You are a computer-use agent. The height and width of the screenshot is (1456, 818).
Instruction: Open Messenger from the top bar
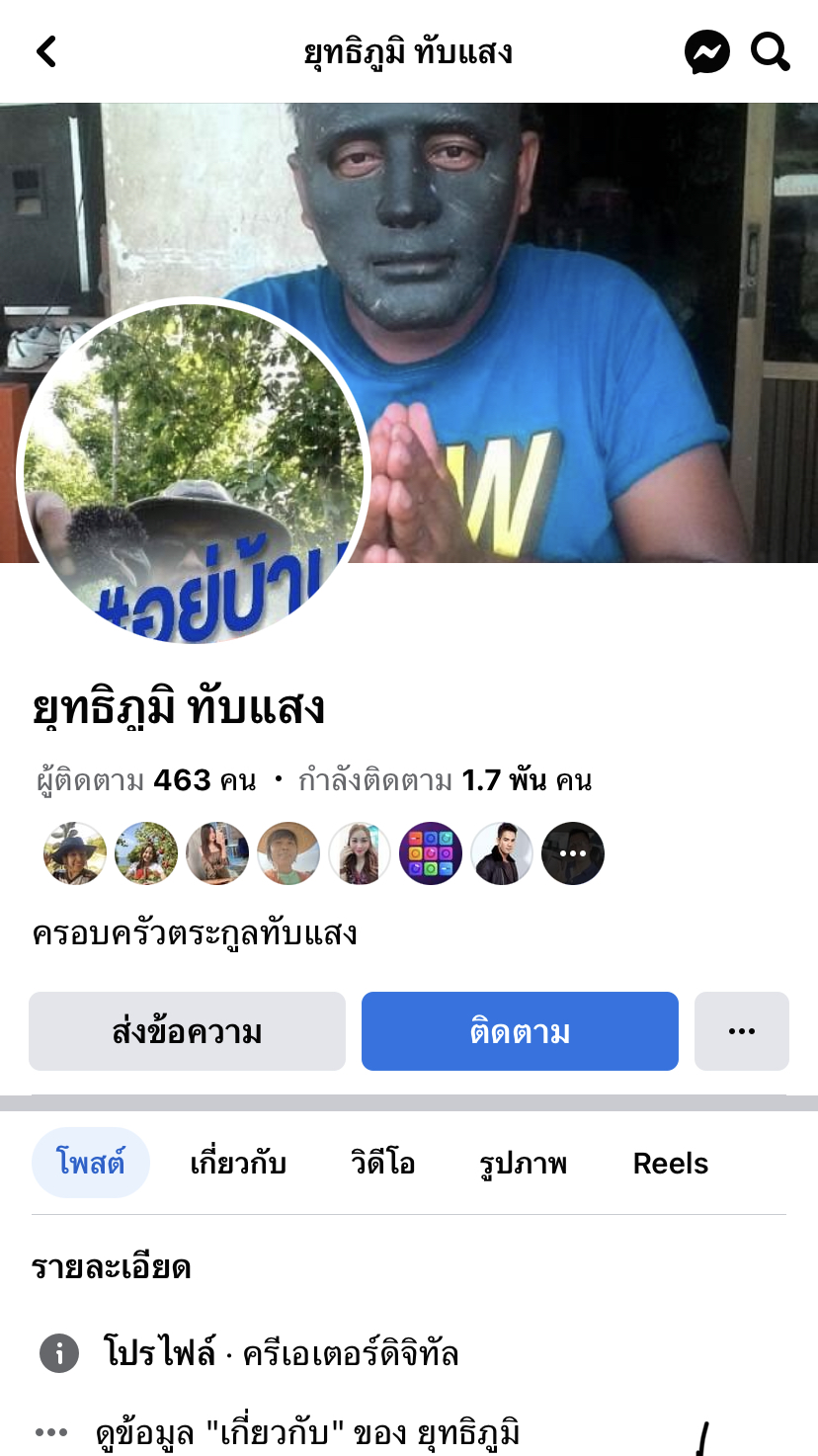point(707,51)
